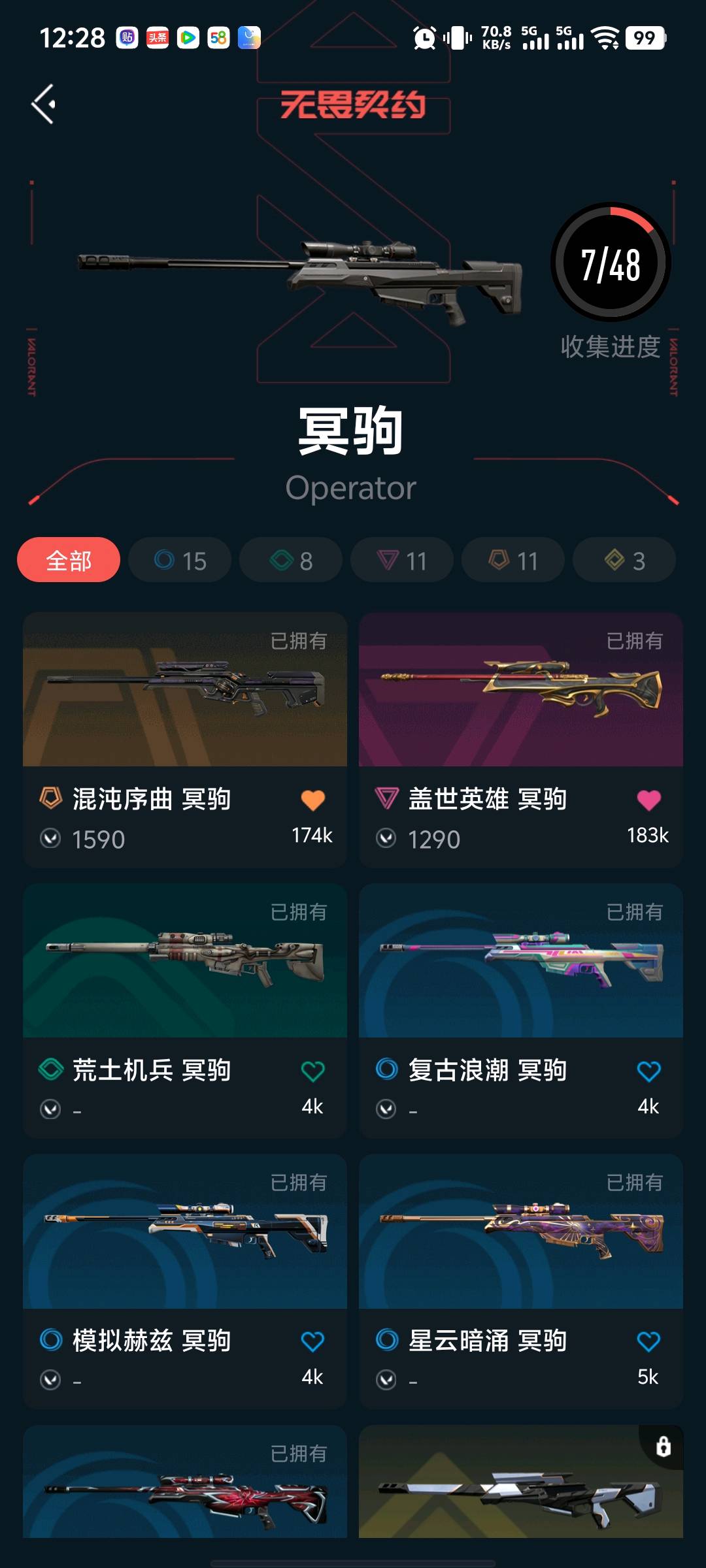
Task: Like the 混沌序曲 冥驹 skin
Action: (x=312, y=800)
